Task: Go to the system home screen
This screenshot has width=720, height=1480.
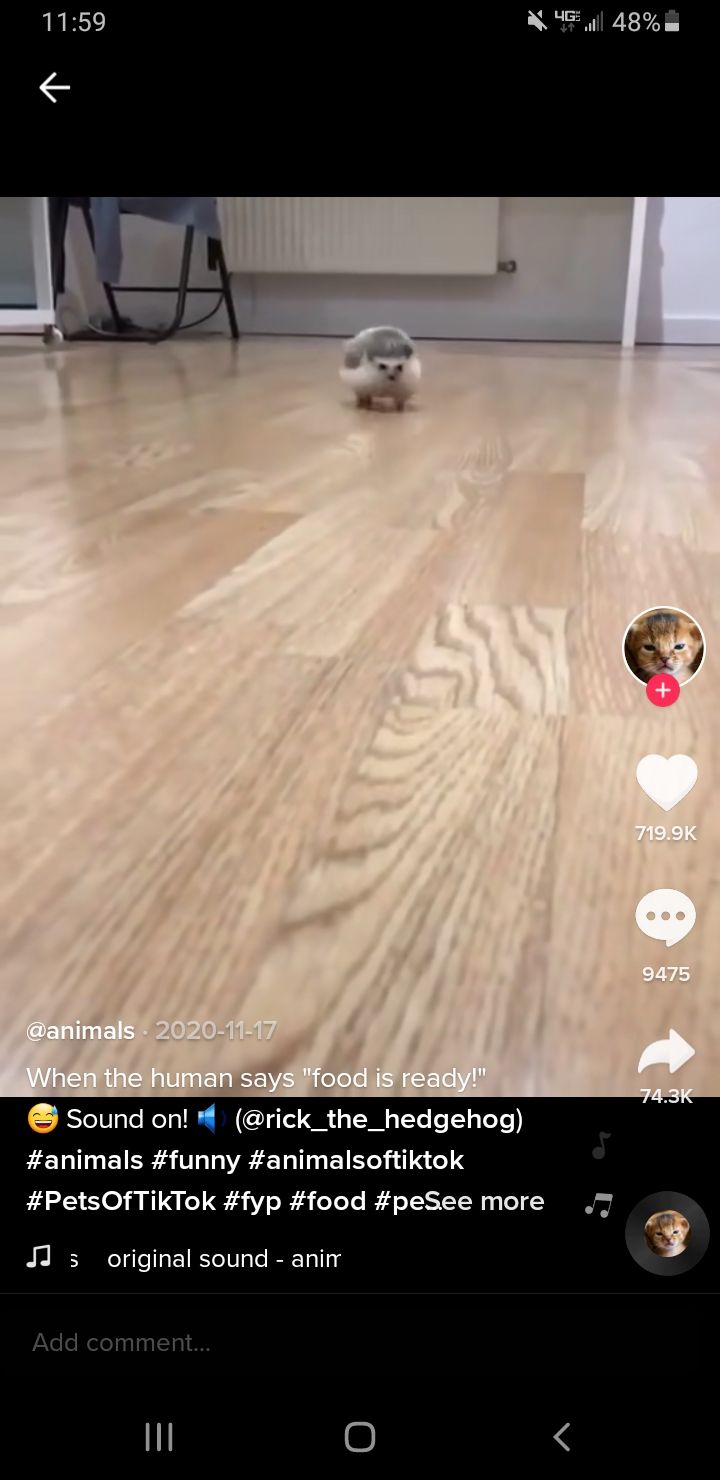Action: [360, 1437]
